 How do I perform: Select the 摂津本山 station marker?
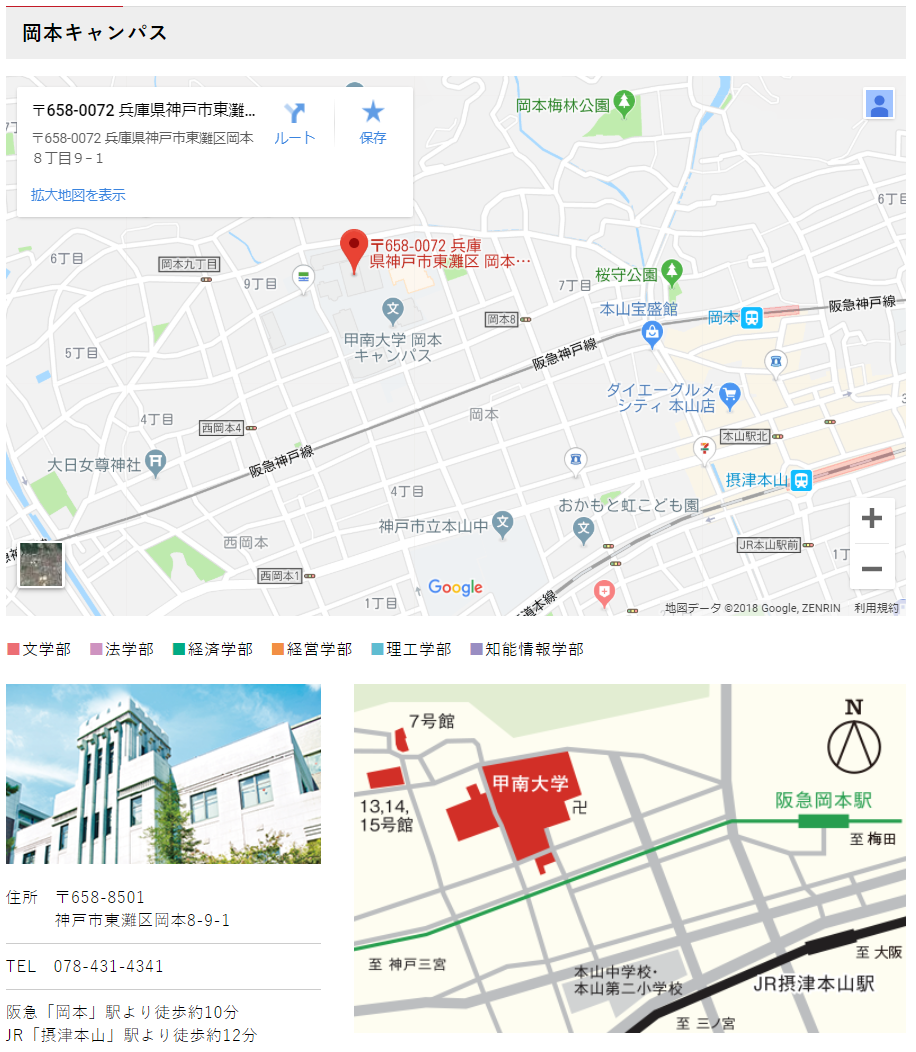[x=800, y=481]
